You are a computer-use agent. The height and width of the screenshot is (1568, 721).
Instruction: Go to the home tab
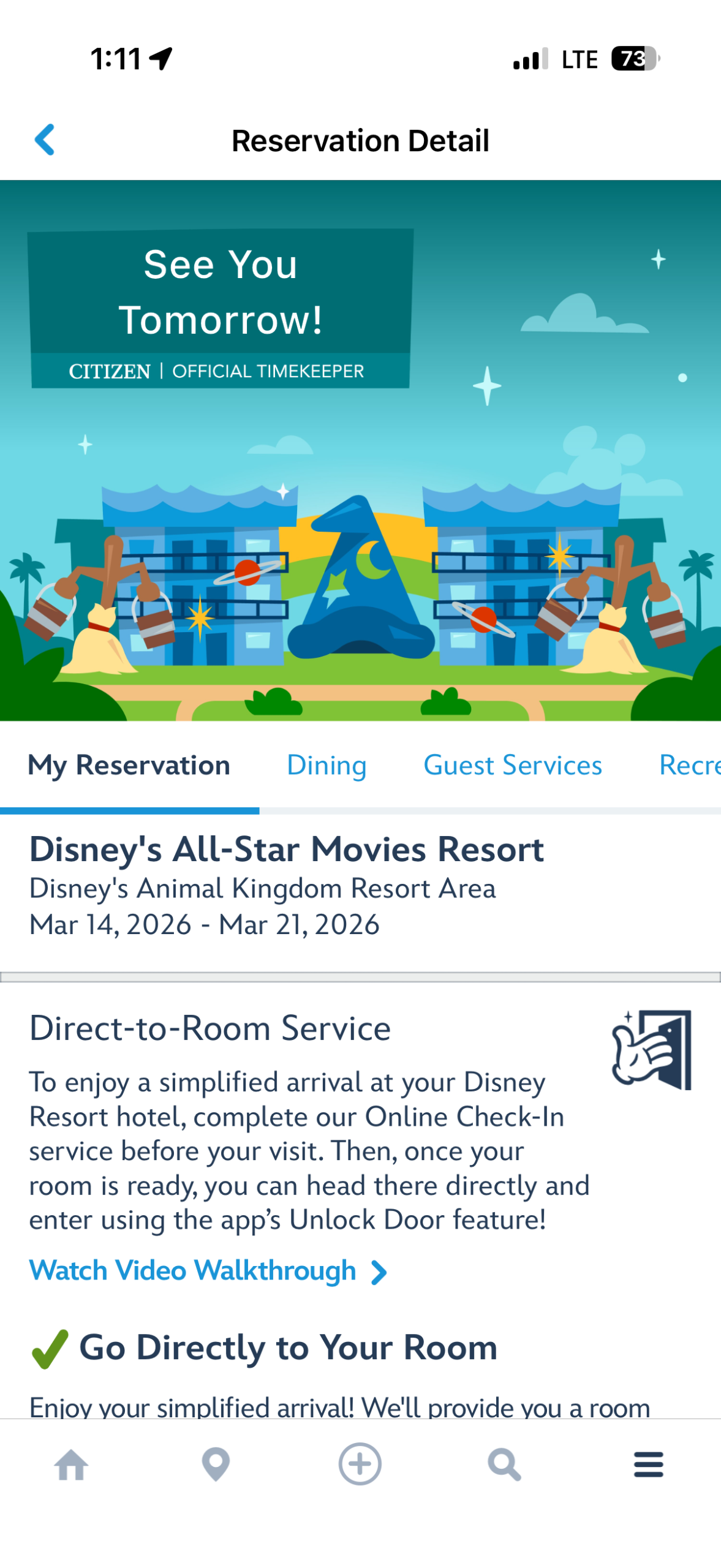coord(72,1464)
